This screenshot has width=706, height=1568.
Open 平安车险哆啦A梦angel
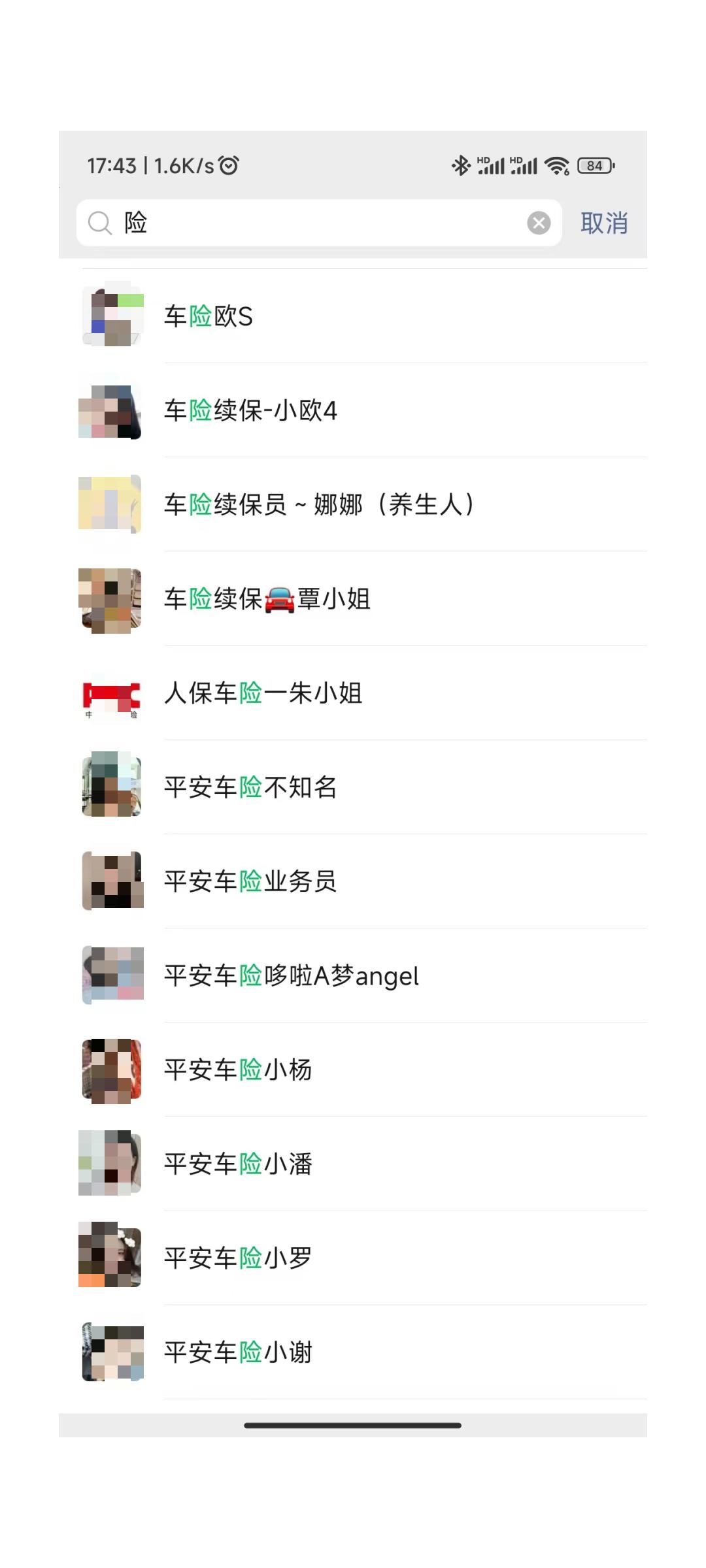click(353, 975)
